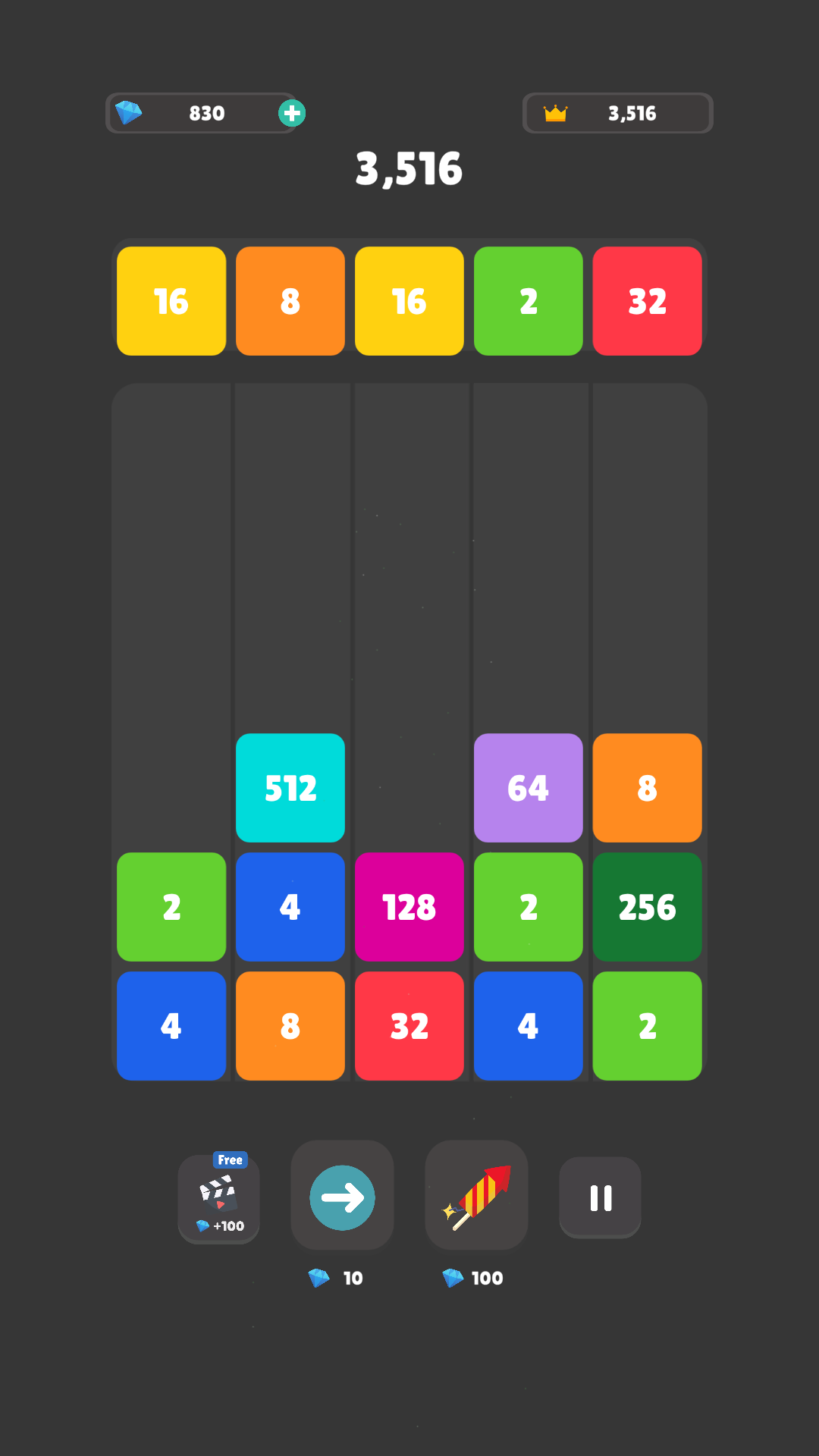Use the arrow skip power-up for 10 gems
Viewport: 819px width, 1456px height.
pyautogui.click(x=342, y=1197)
